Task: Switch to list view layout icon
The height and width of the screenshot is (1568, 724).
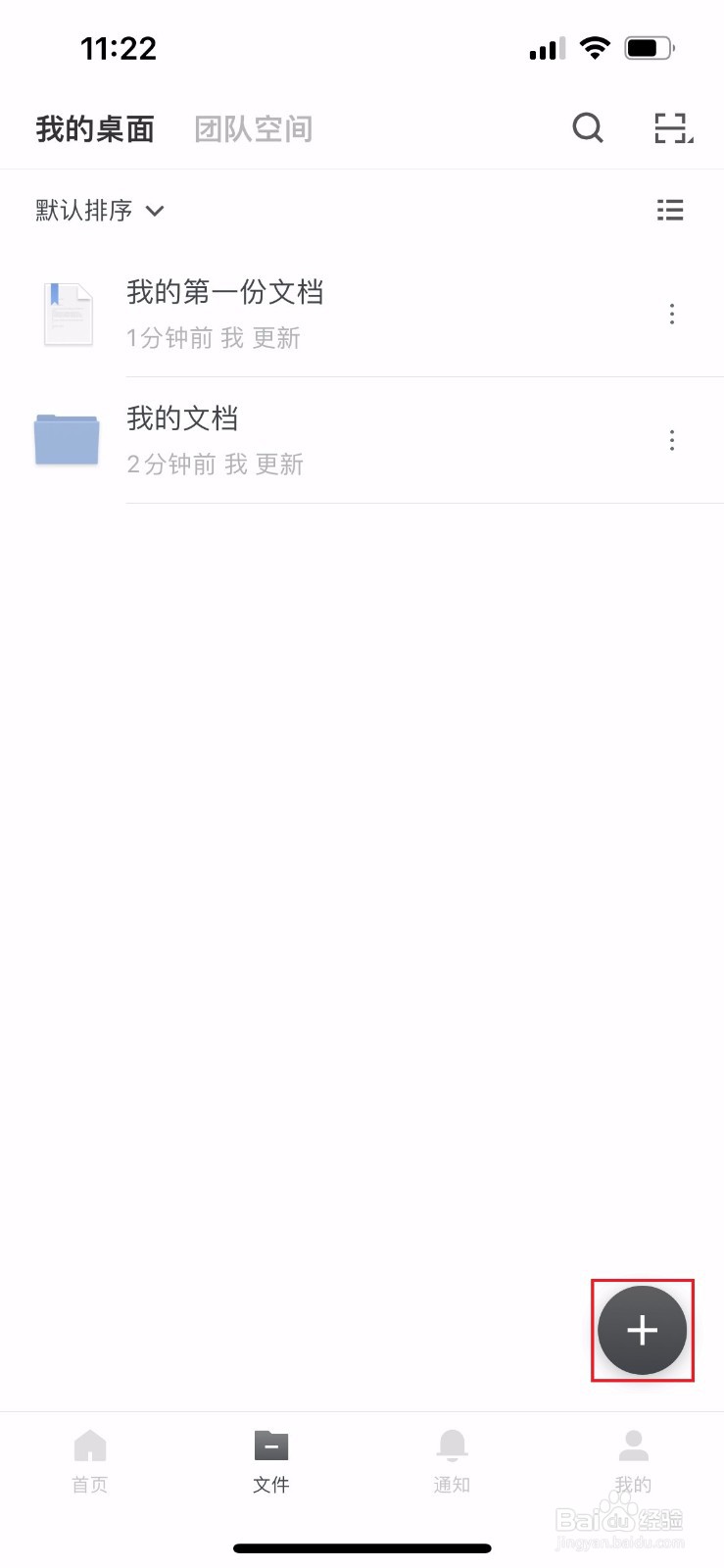Action: (x=670, y=209)
